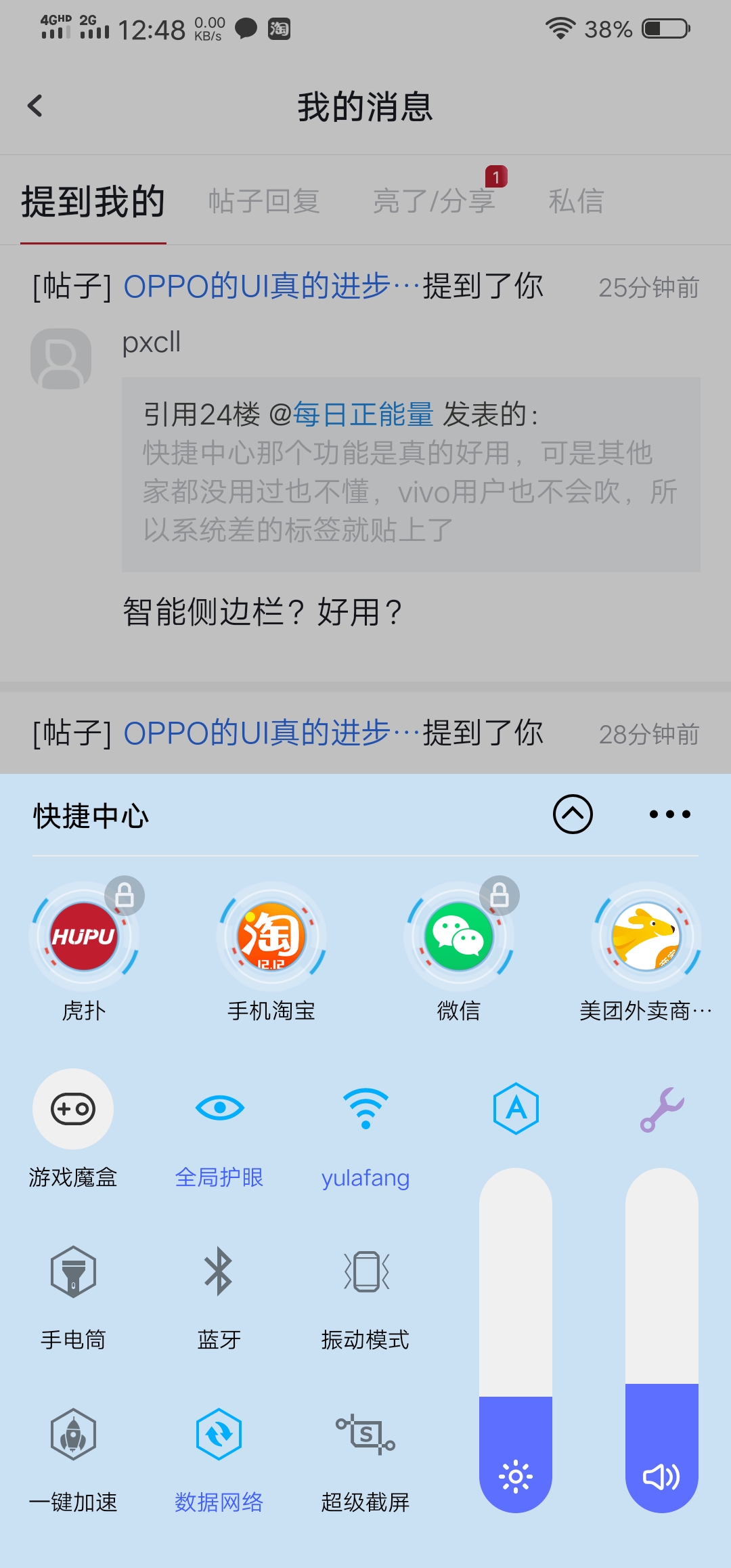Open settings via the wrench icon

pos(662,1108)
